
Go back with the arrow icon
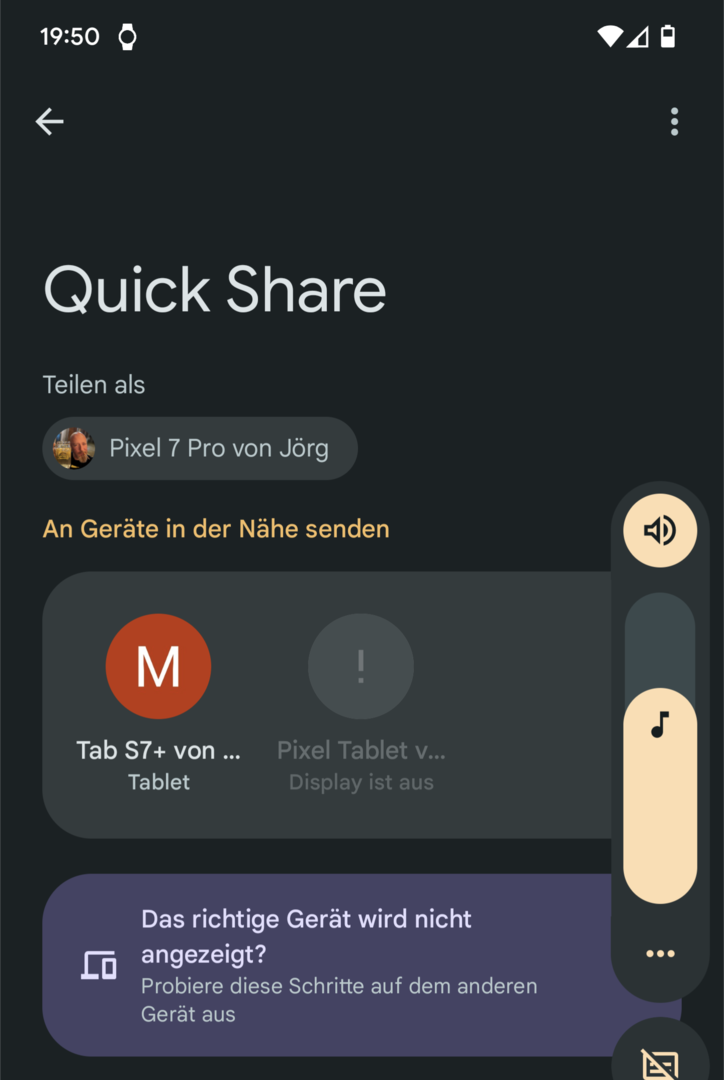[49, 122]
